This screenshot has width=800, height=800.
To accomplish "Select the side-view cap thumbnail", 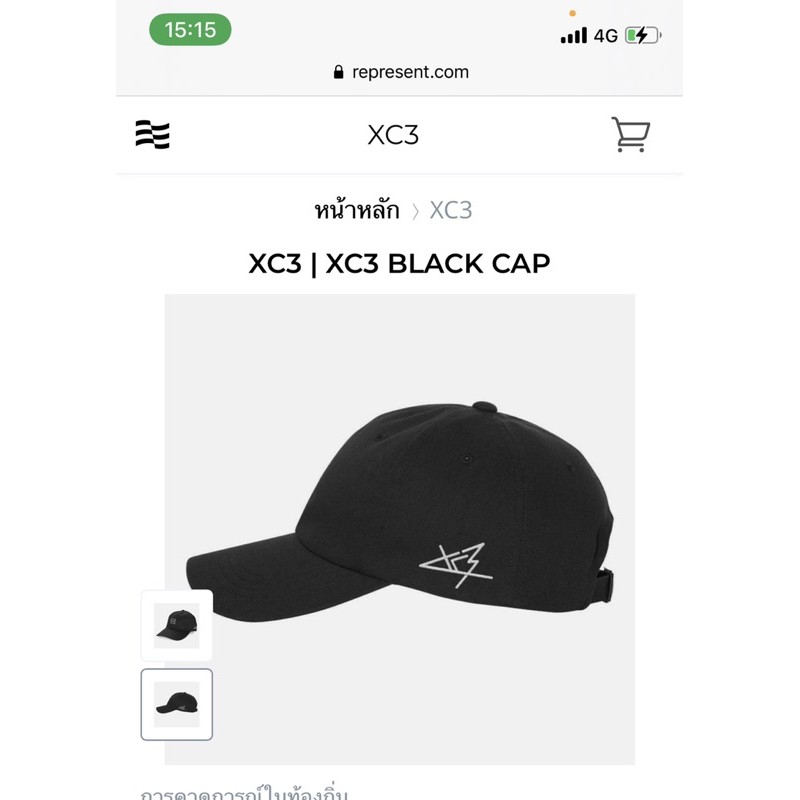I will [177, 704].
